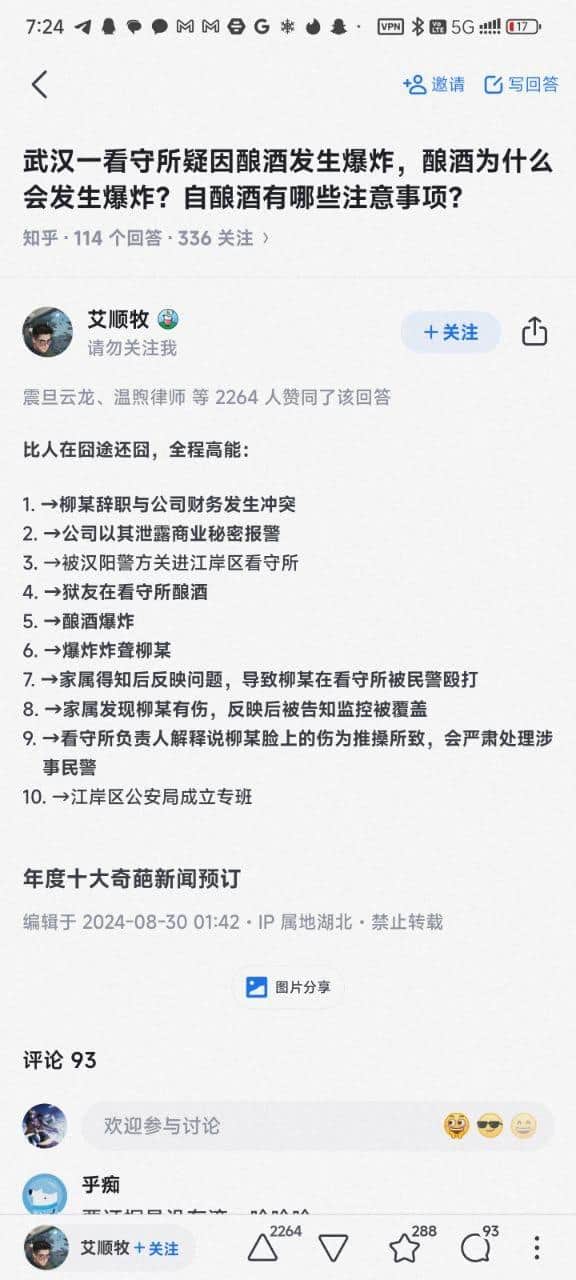Tap 写回答 to write an answer
This screenshot has width=576, height=1280.
point(521,85)
